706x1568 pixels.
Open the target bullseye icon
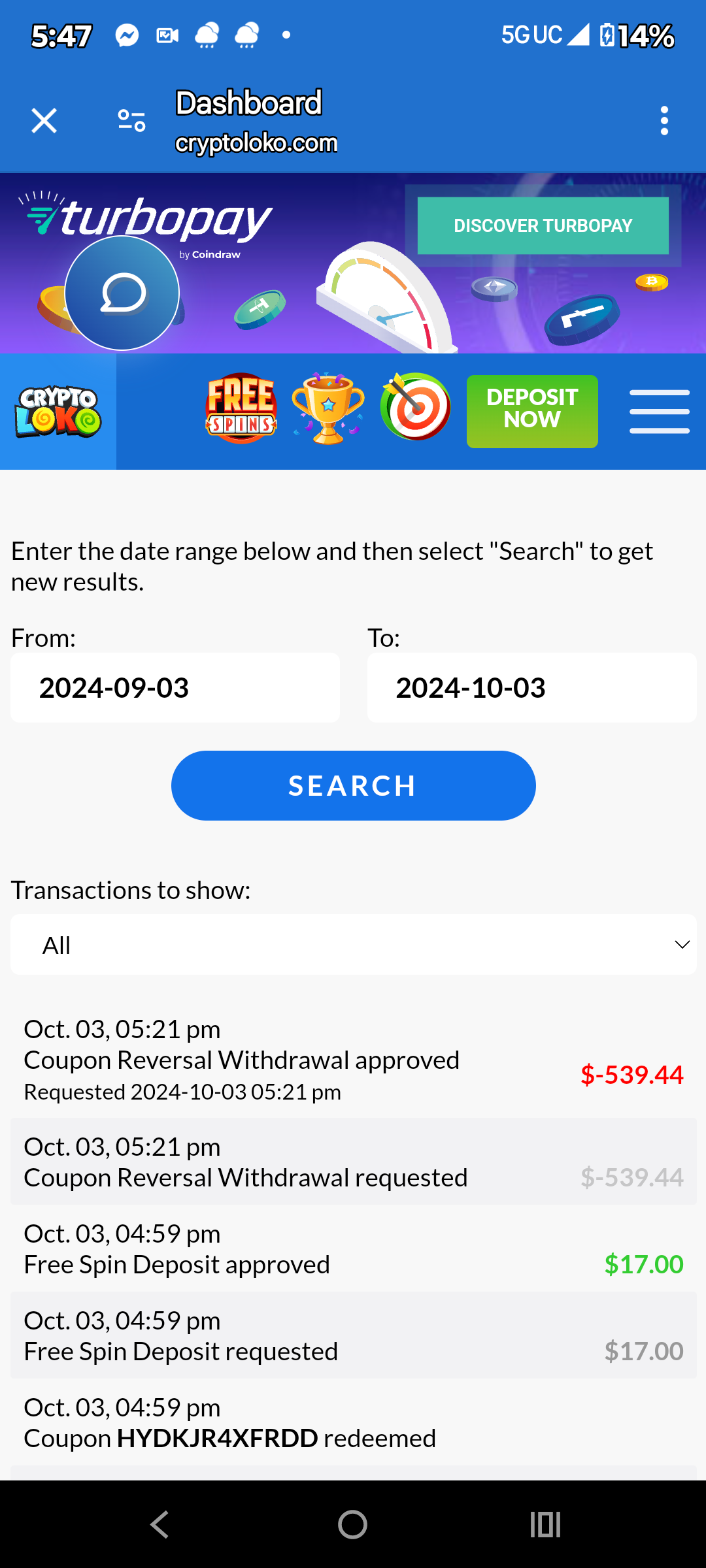[416, 408]
